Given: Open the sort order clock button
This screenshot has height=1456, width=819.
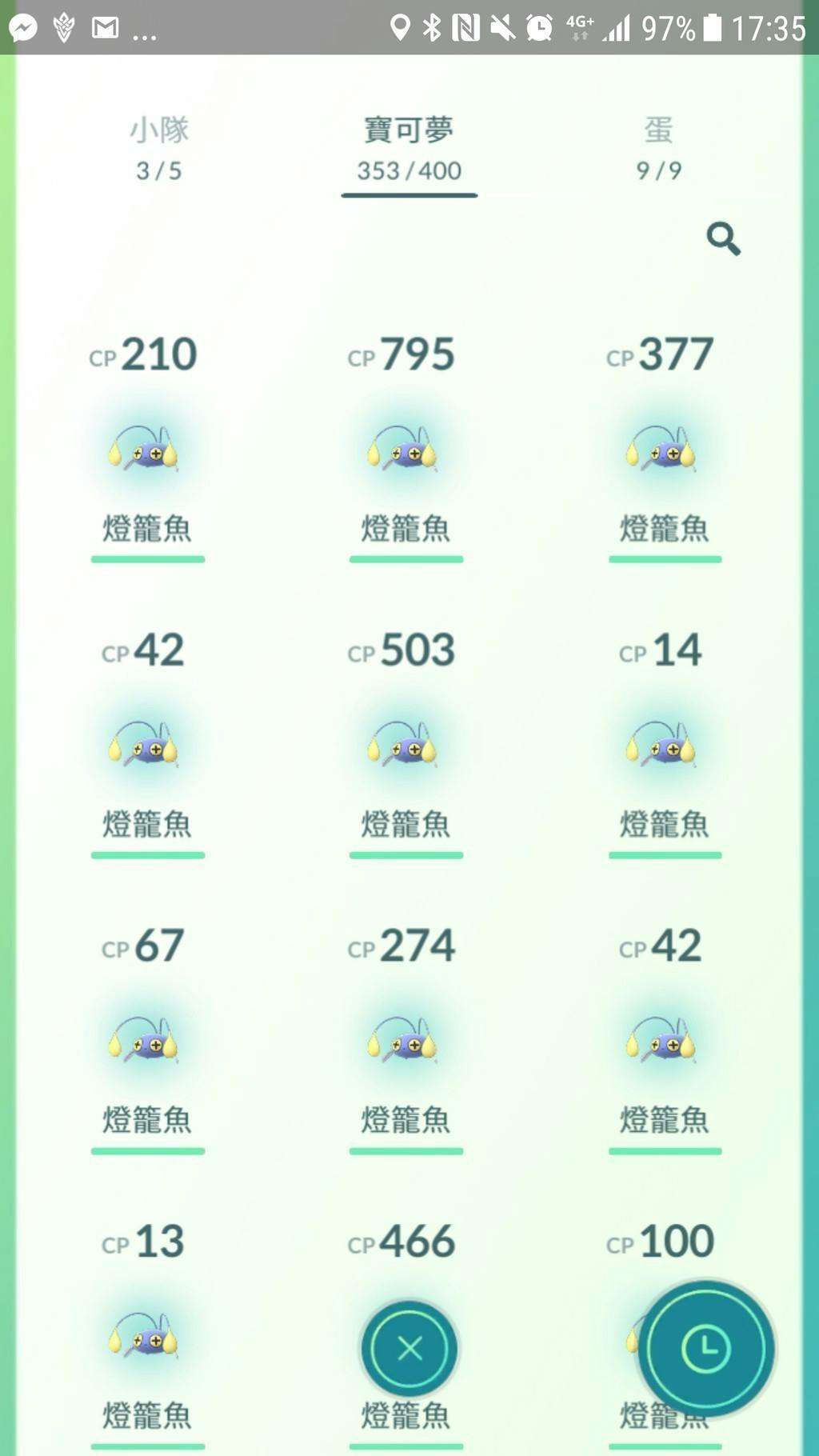Looking at the screenshot, I should pos(705,1349).
